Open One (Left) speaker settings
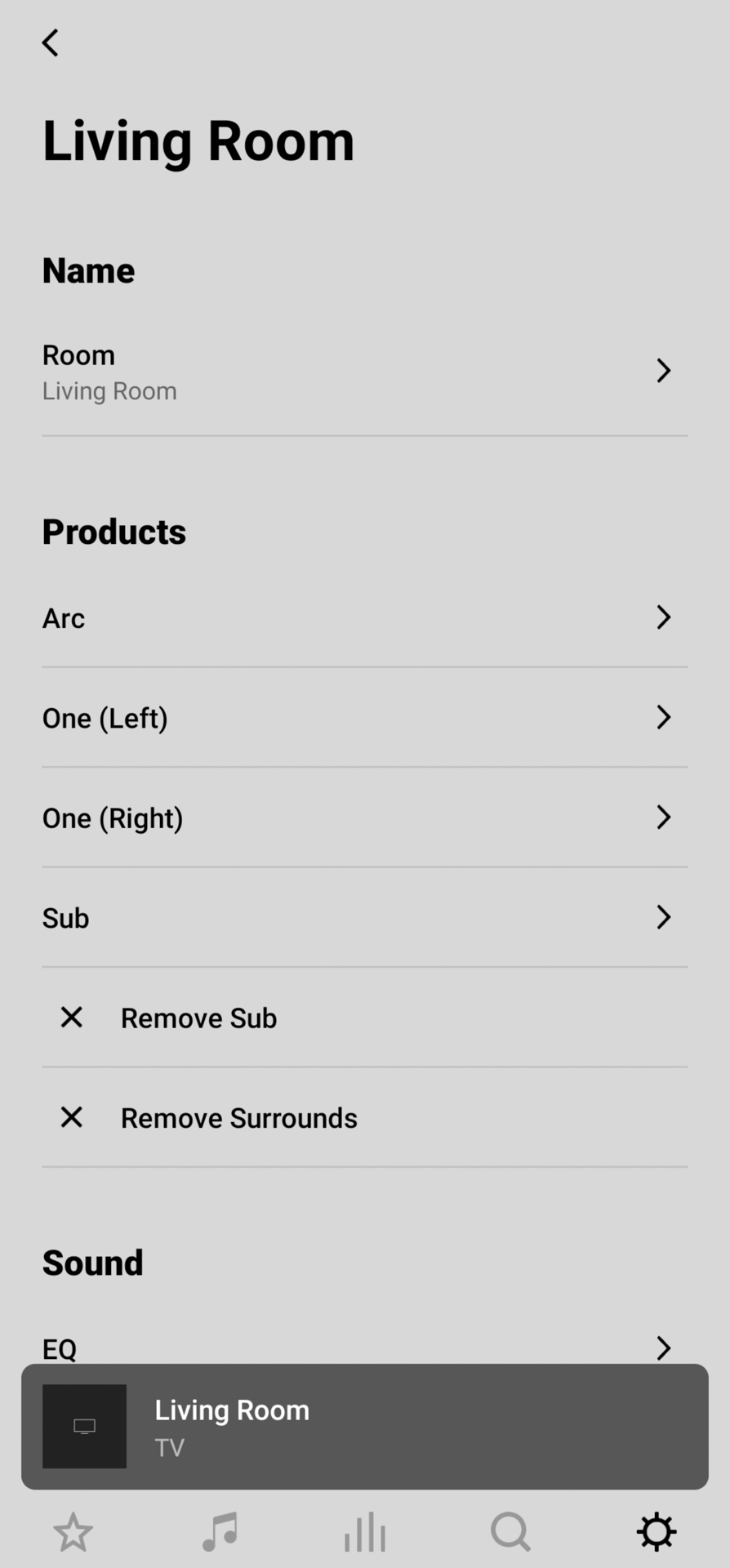This screenshot has width=730, height=1568. click(365, 718)
